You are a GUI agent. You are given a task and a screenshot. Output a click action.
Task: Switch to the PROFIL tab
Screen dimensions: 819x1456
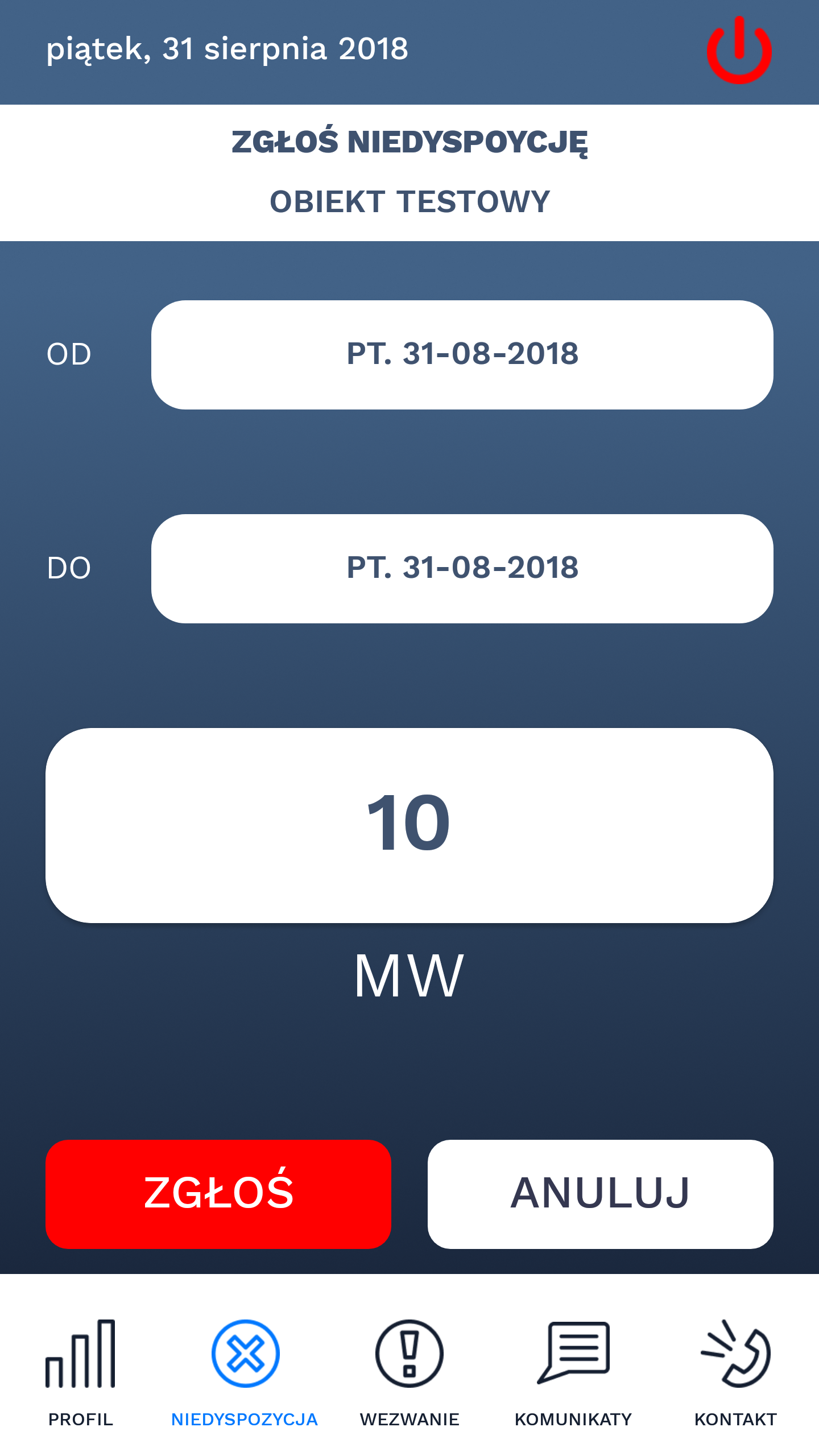81,1373
